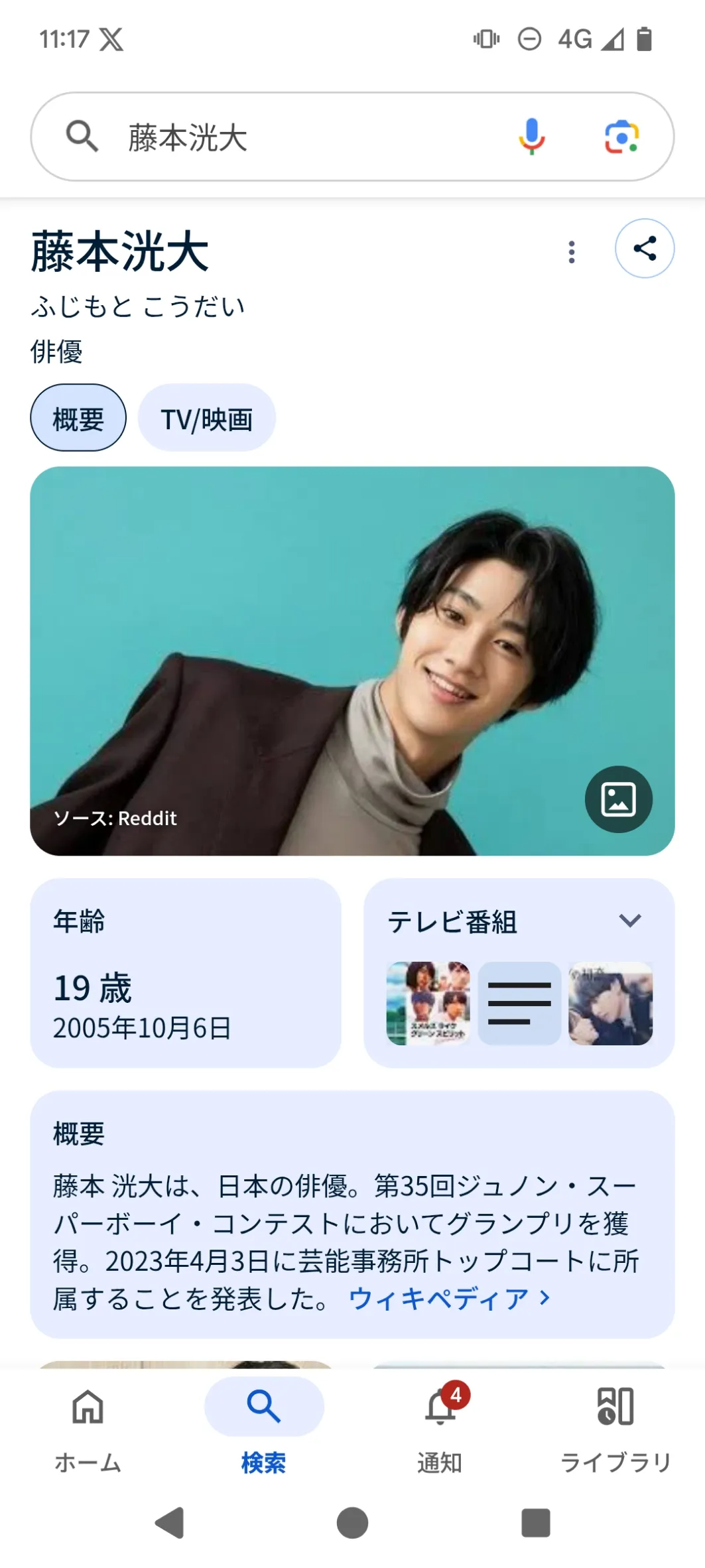705x1568 pixels.
Task: Go back with the system back button
Action: [170, 1522]
